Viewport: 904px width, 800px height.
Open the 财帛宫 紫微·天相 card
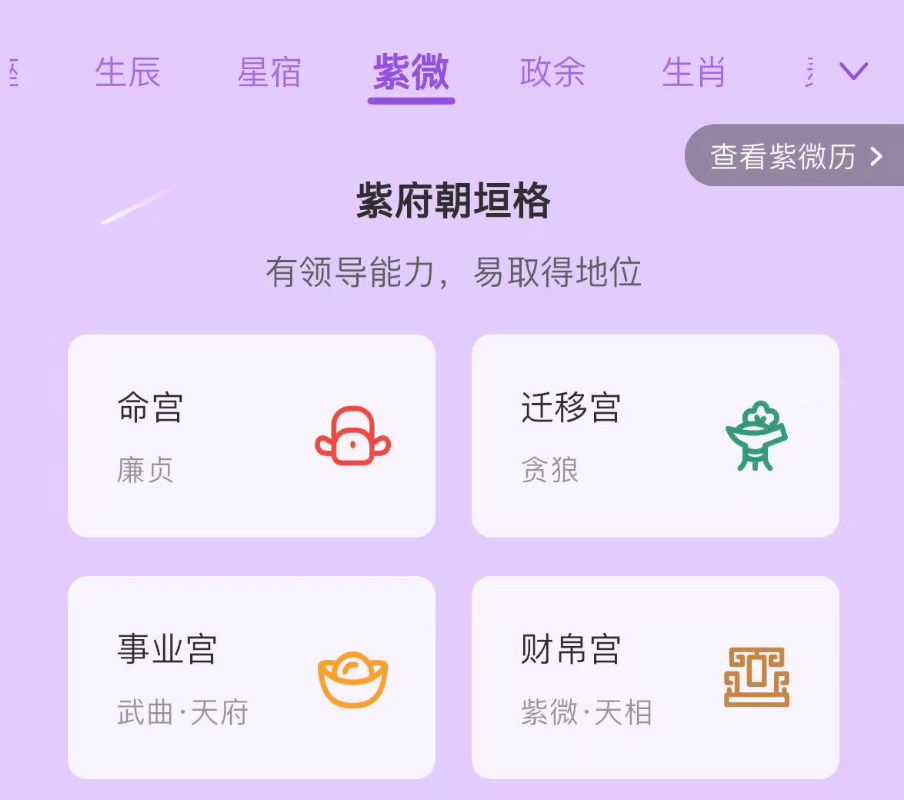[x=655, y=677]
